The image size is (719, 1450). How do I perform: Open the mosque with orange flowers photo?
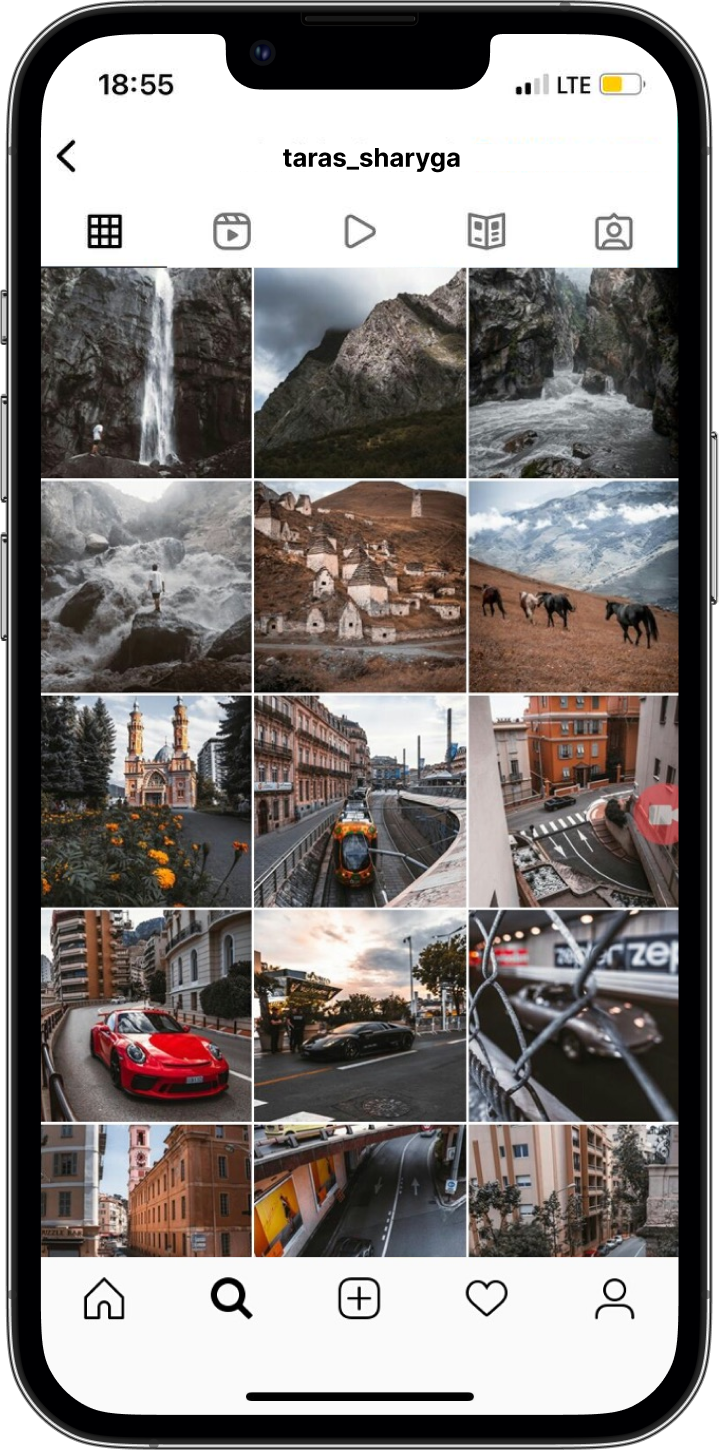(146, 801)
